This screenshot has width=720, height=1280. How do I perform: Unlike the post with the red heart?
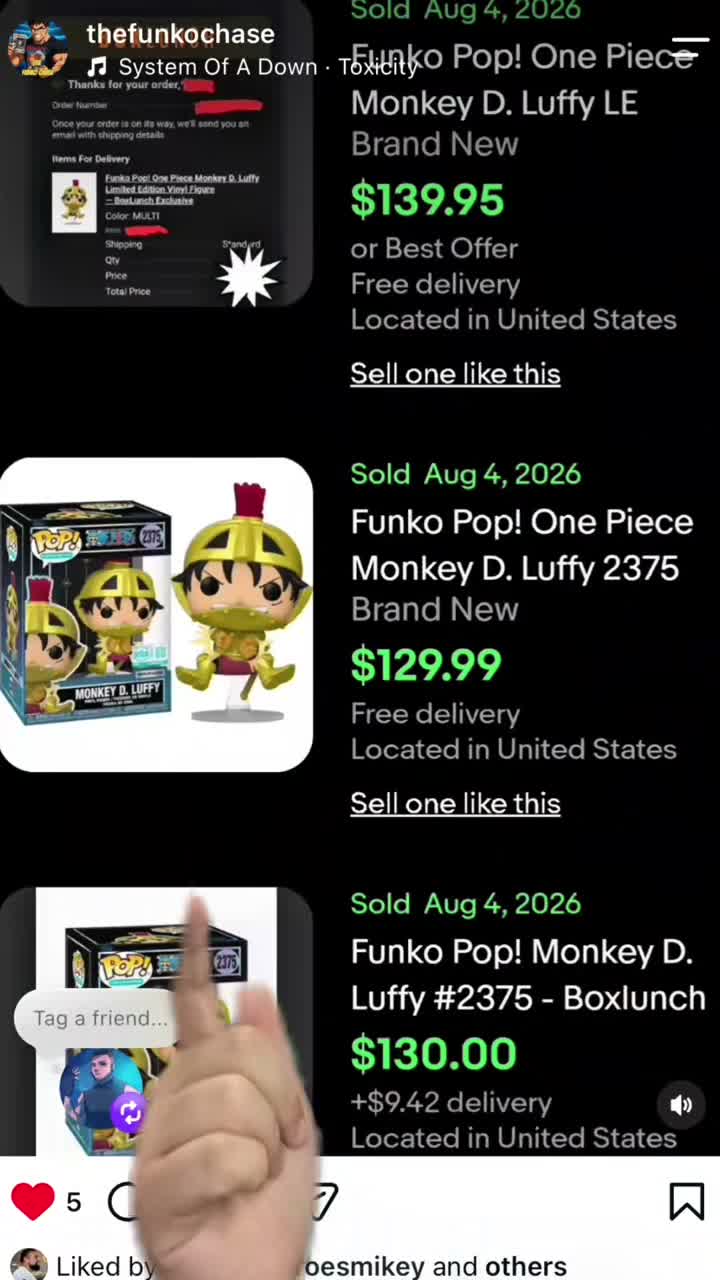32,1201
